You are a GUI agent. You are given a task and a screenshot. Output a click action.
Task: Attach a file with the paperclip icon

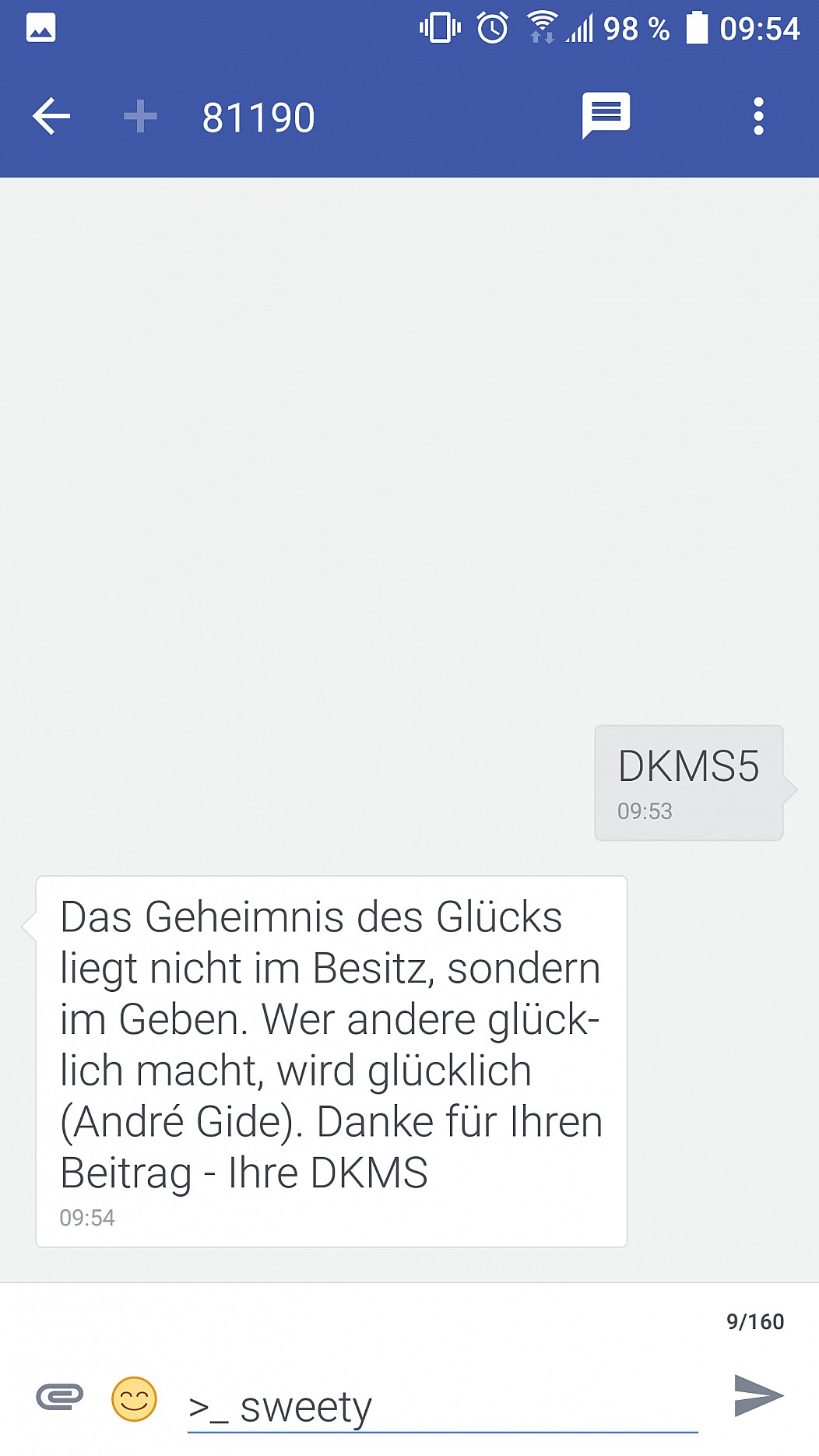pos(60,1397)
